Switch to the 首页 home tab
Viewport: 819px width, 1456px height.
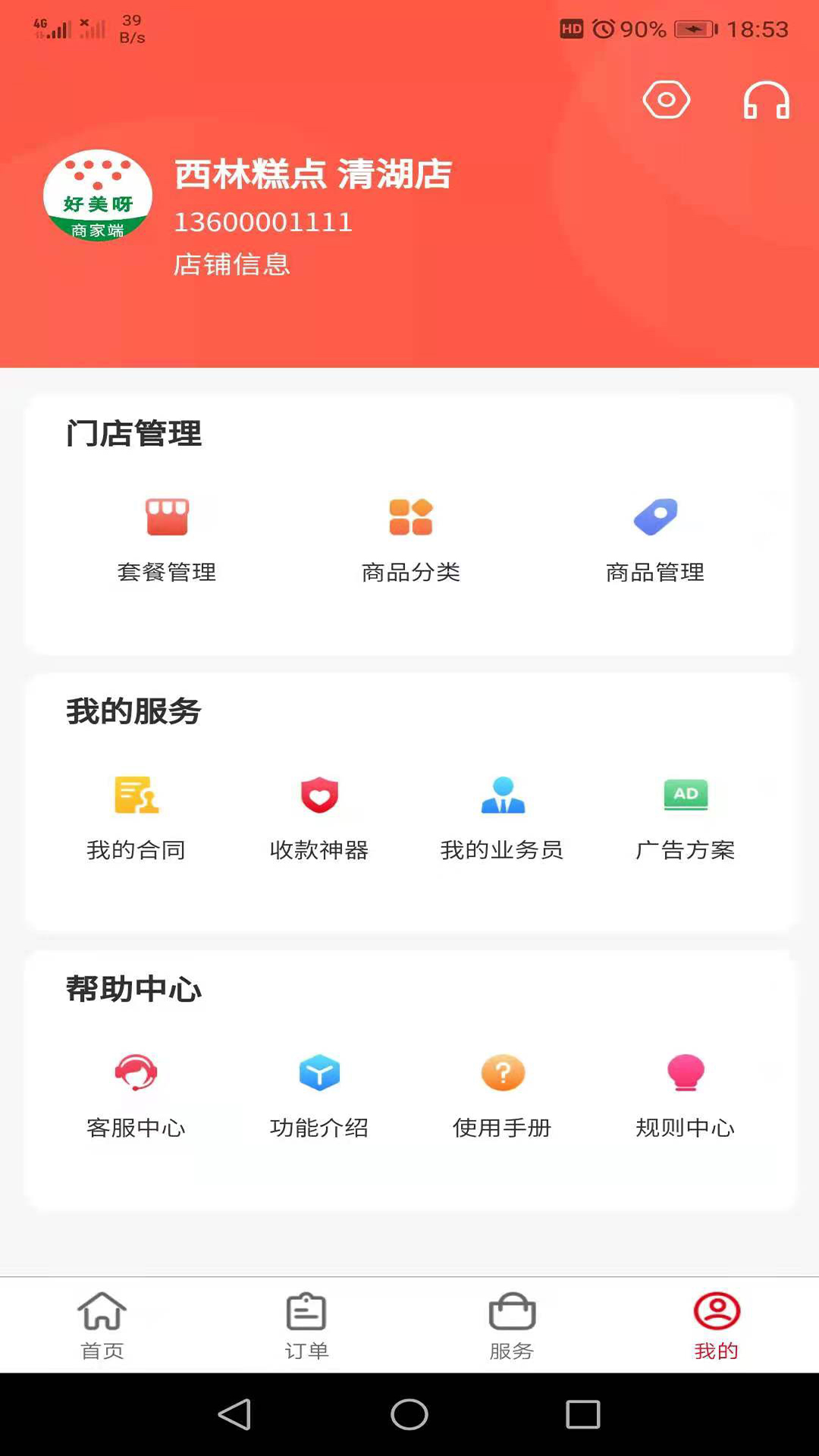(x=102, y=1326)
